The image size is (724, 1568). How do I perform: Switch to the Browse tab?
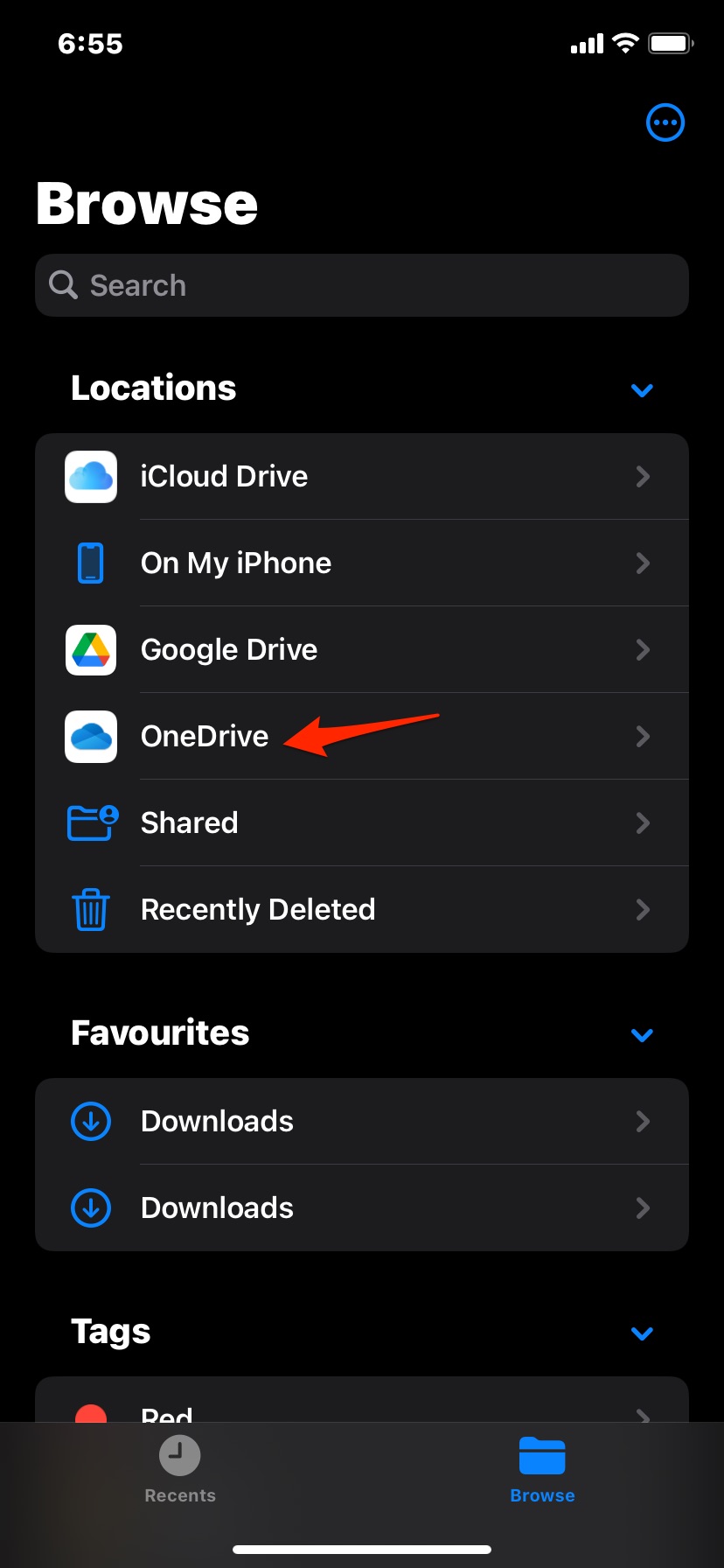click(542, 1470)
